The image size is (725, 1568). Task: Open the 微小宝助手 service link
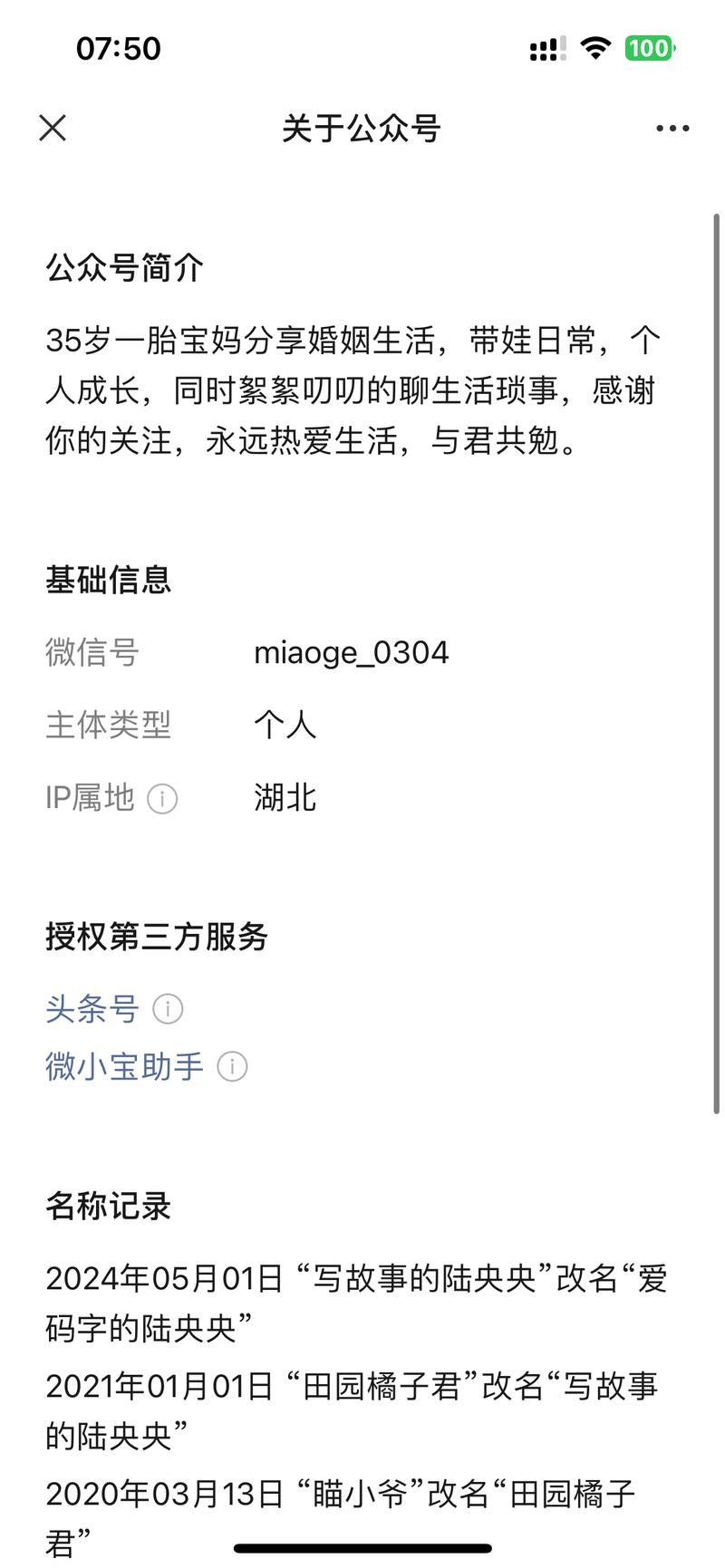point(124,1066)
